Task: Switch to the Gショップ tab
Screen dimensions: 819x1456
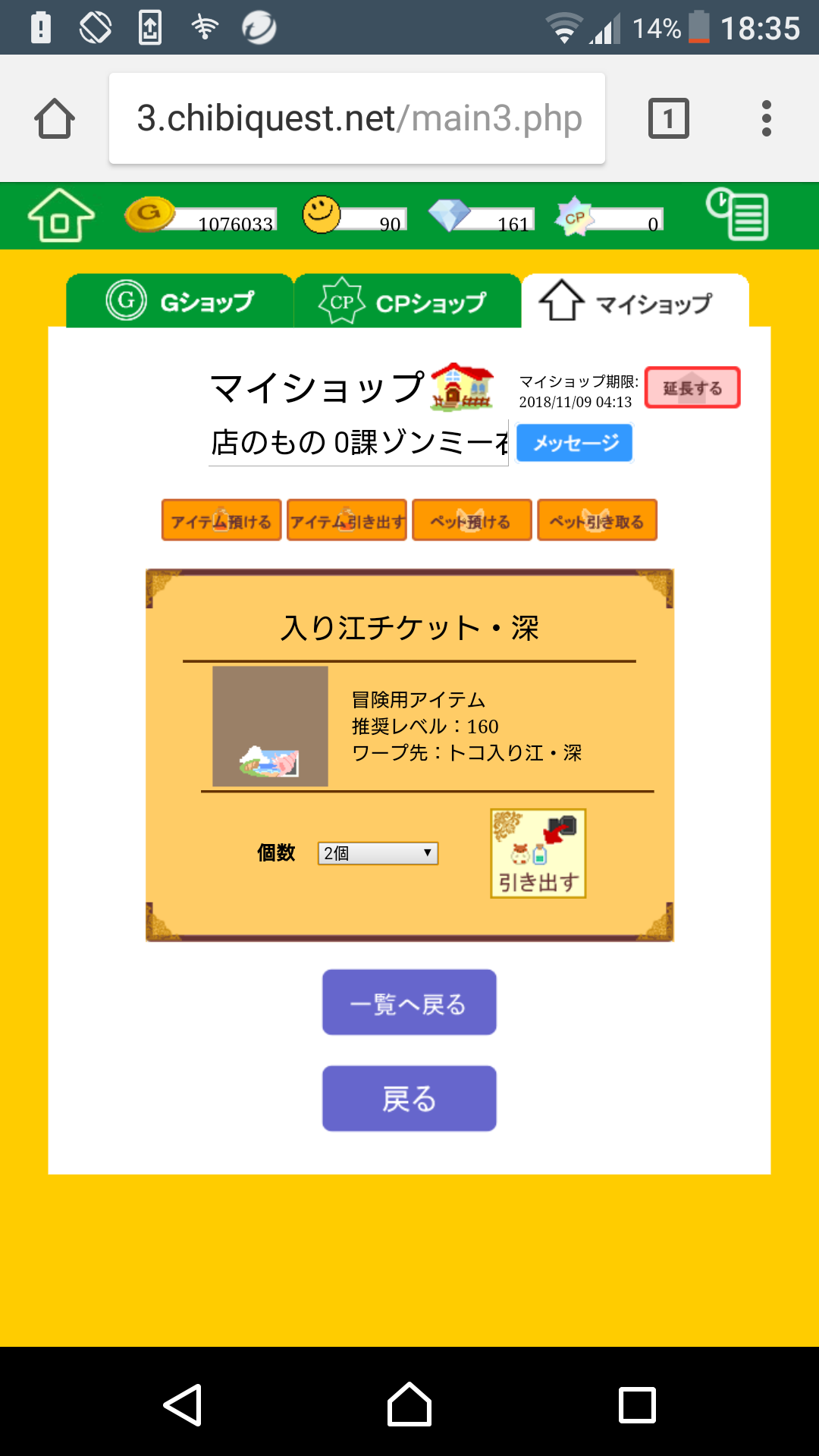Action: pyautogui.click(x=180, y=302)
